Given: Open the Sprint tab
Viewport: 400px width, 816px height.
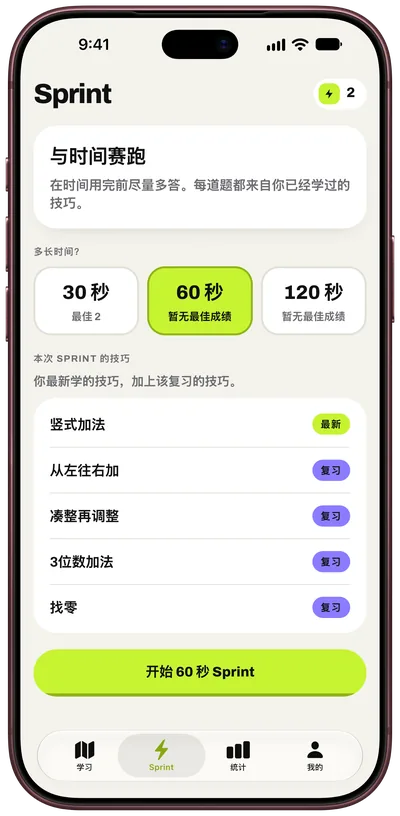Looking at the screenshot, I should (161, 756).
